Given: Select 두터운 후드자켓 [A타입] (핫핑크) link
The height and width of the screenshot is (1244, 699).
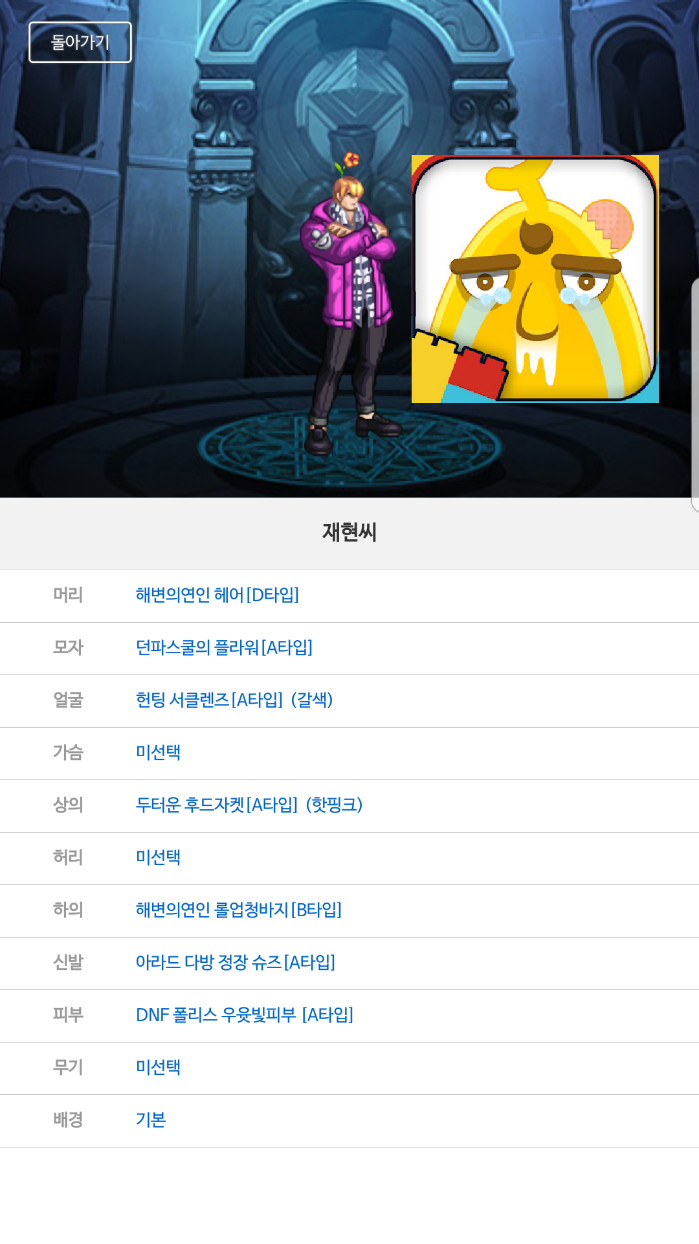Looking at the screenshot, I should (249, 805).
